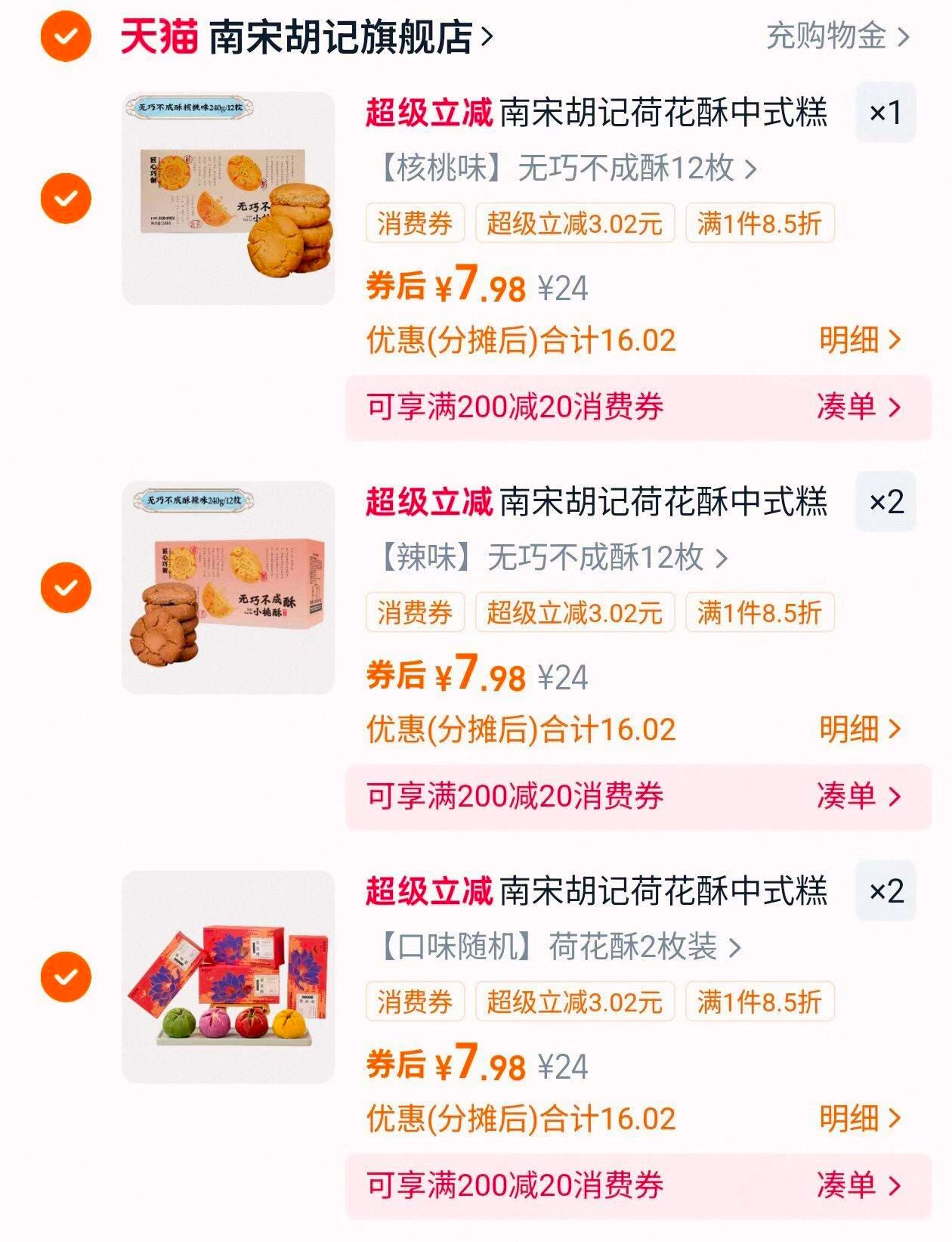Screen dimensions: 952x1242
Task: Open 明细 details for the walnut item
Action: (848, 342)
